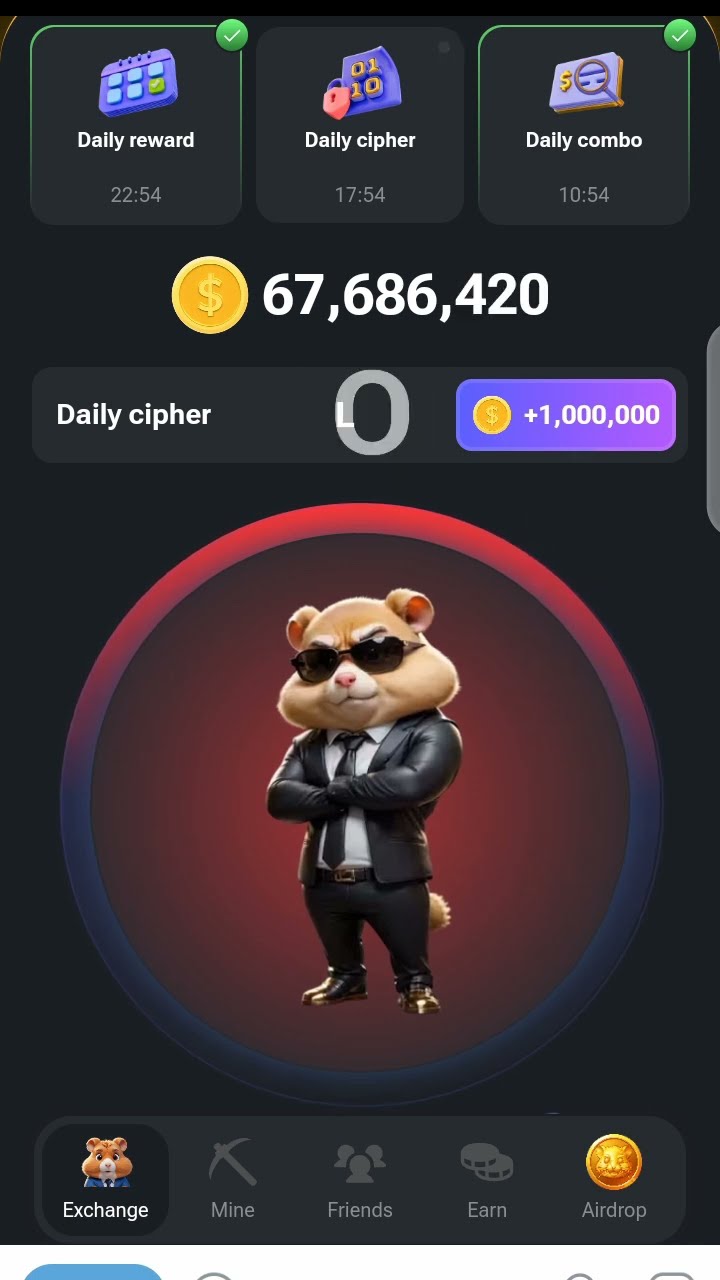
Task: Go to the Friends tab
Action: [360, 1180]
